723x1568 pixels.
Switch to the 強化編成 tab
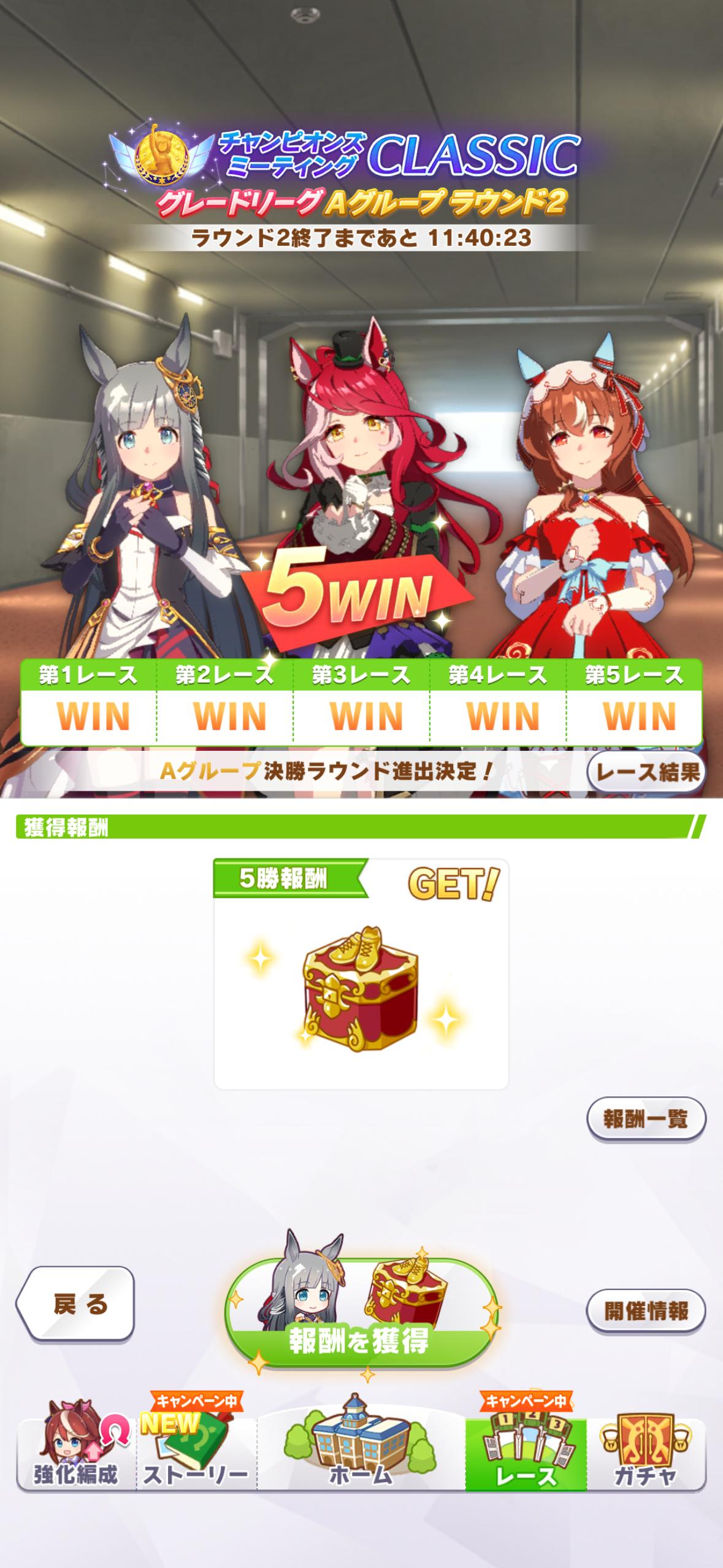coord(75,1453)
